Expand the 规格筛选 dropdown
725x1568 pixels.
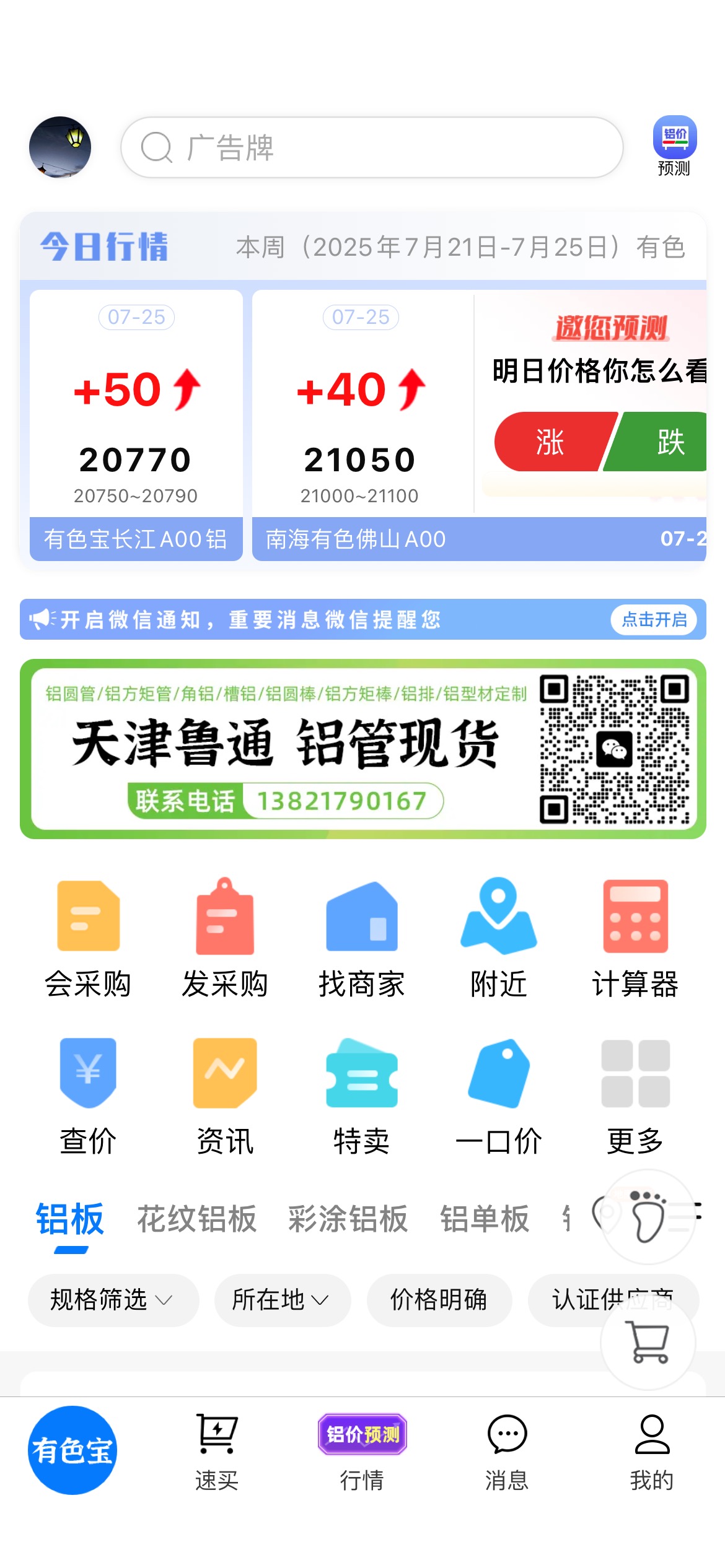point(113,1300)
